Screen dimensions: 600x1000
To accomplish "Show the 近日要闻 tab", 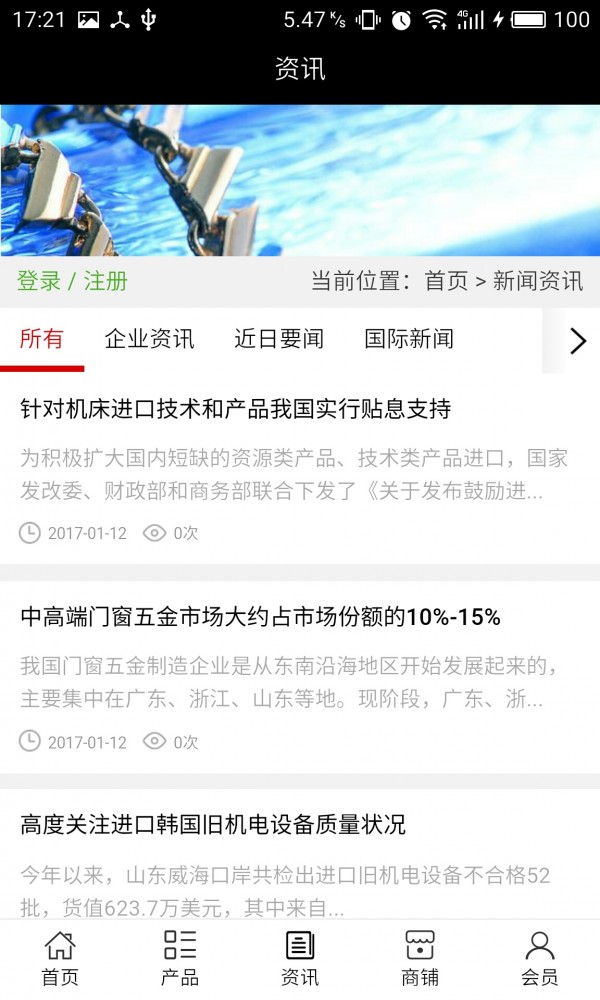I will pyautogui.click(x=279, y=339).
